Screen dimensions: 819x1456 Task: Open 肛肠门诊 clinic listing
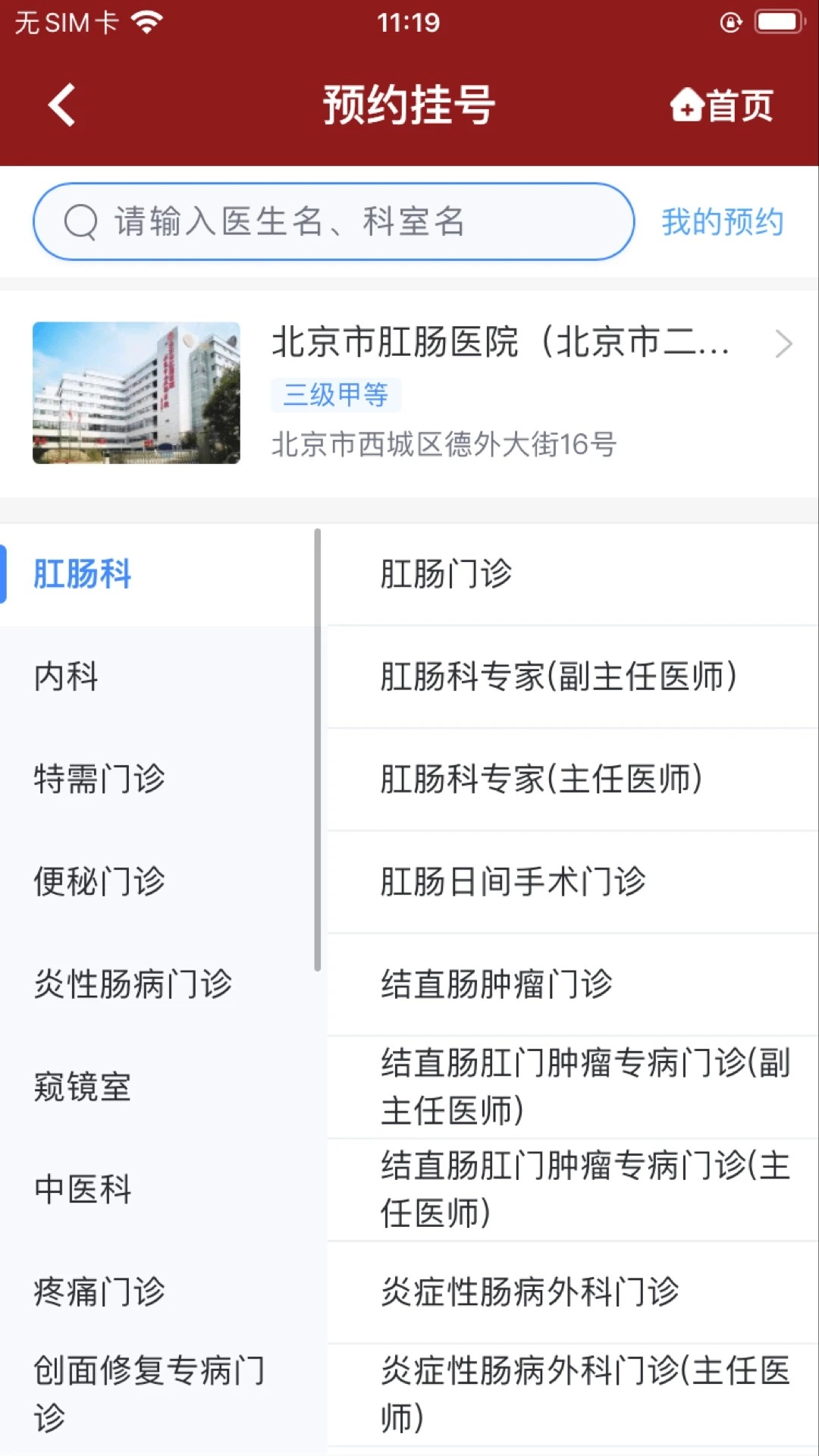pos(446,574)
